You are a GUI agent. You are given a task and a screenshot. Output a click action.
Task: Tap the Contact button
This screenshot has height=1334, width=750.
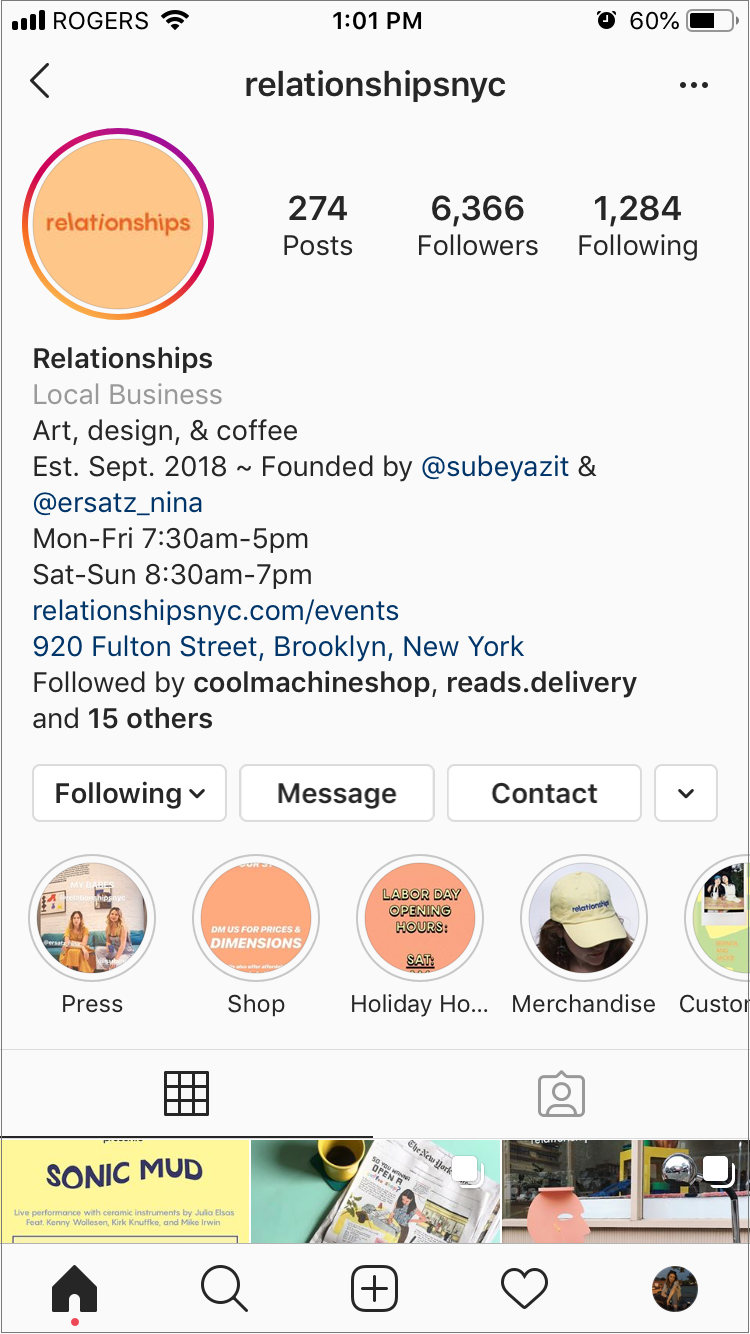coord(544,793)
